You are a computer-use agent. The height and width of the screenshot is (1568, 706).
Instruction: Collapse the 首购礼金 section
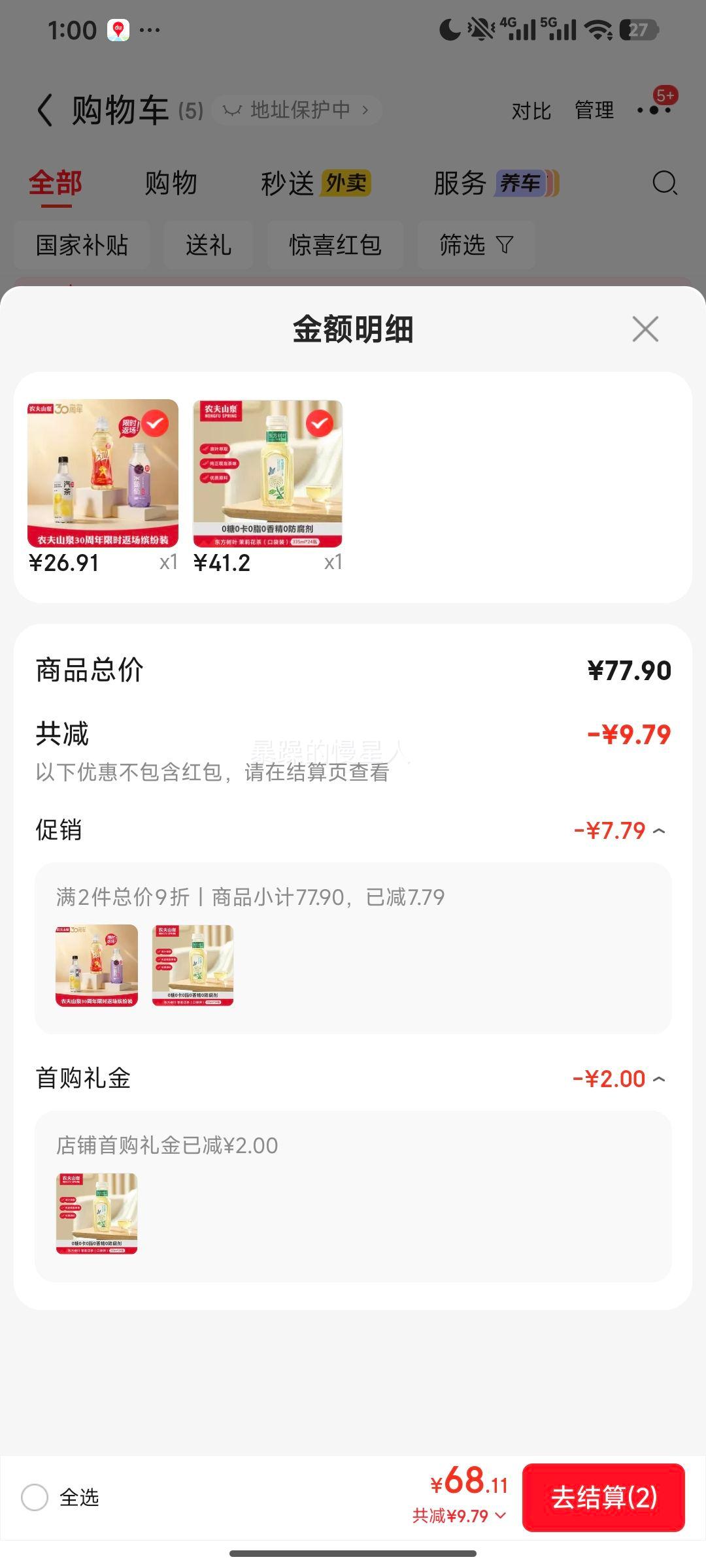659,1077
